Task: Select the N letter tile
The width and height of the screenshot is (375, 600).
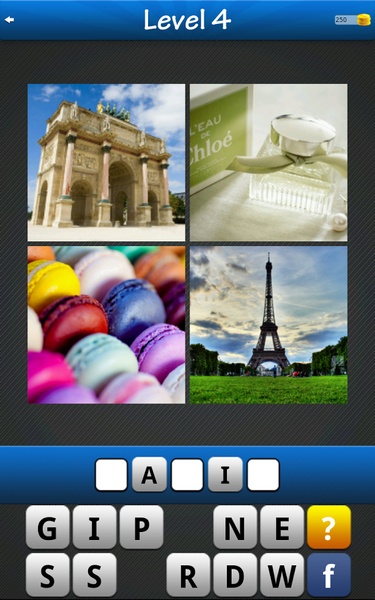Action: pos(235,527)
